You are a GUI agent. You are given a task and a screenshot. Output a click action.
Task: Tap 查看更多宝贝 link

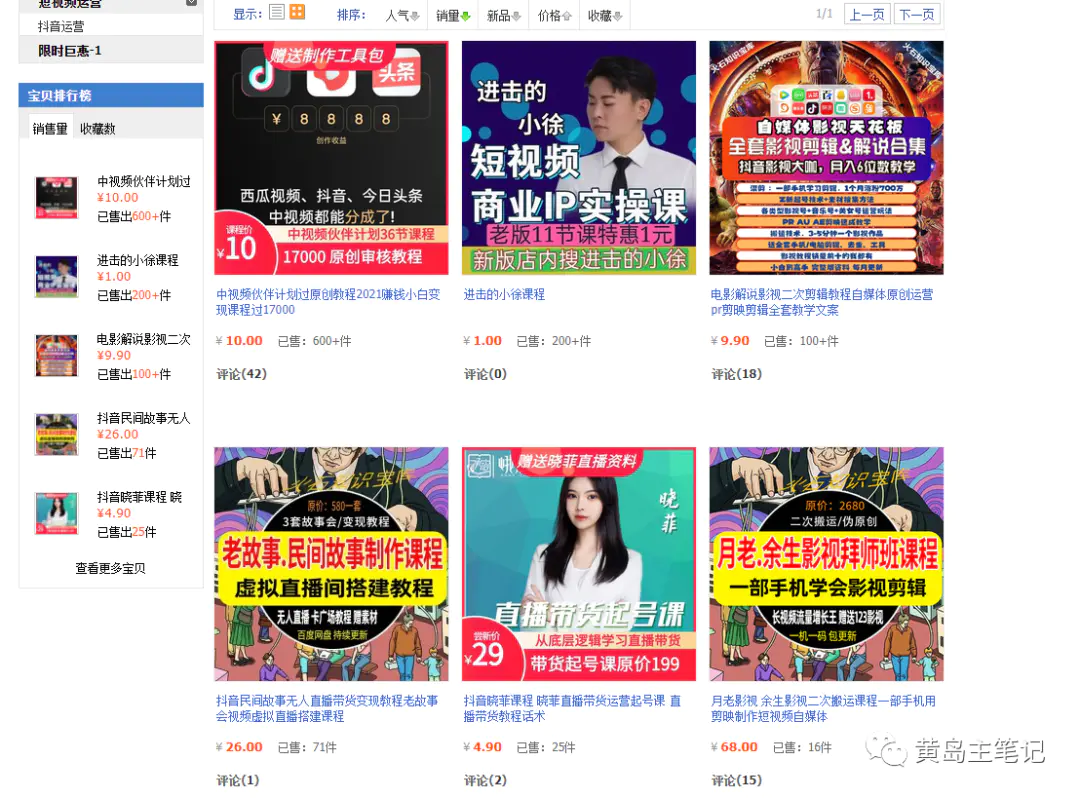pos(110,568)
